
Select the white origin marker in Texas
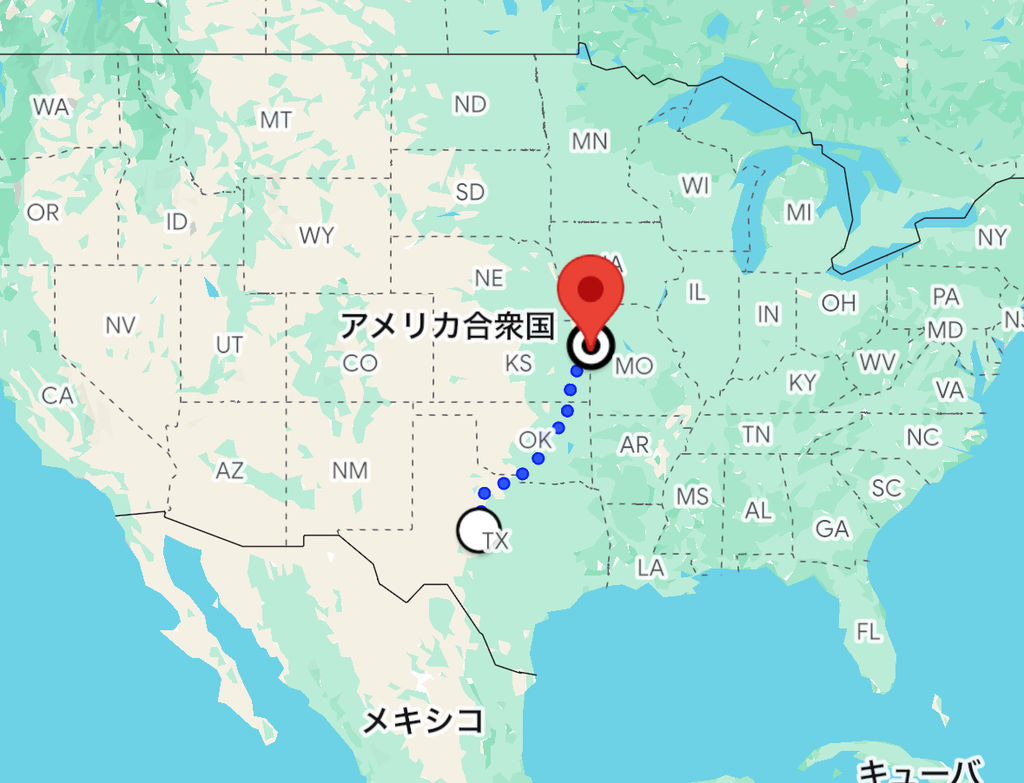pyautogui.click(x=476, y=529)
